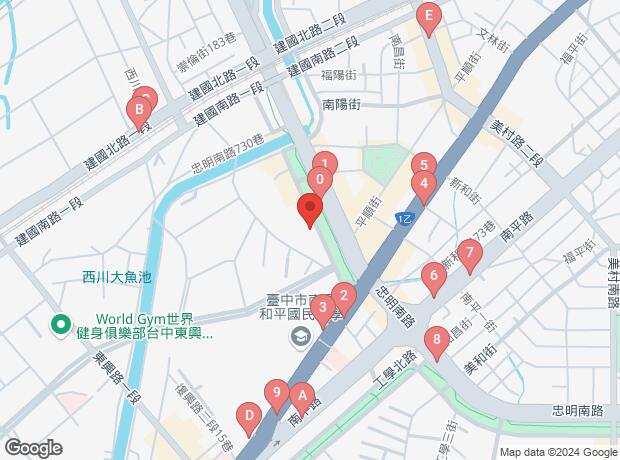Select map marker E
The height and width of the screenshot is (460, 620).
[429, 17]
